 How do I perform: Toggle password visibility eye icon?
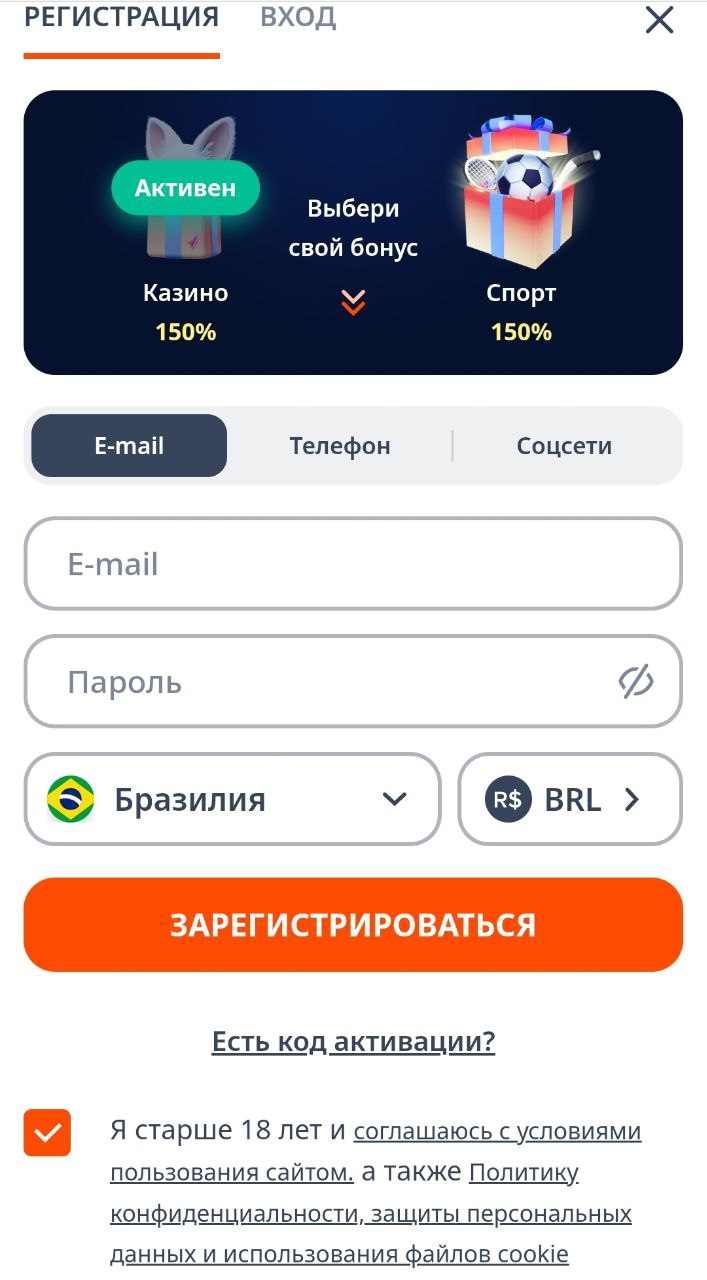pos(636,682)
